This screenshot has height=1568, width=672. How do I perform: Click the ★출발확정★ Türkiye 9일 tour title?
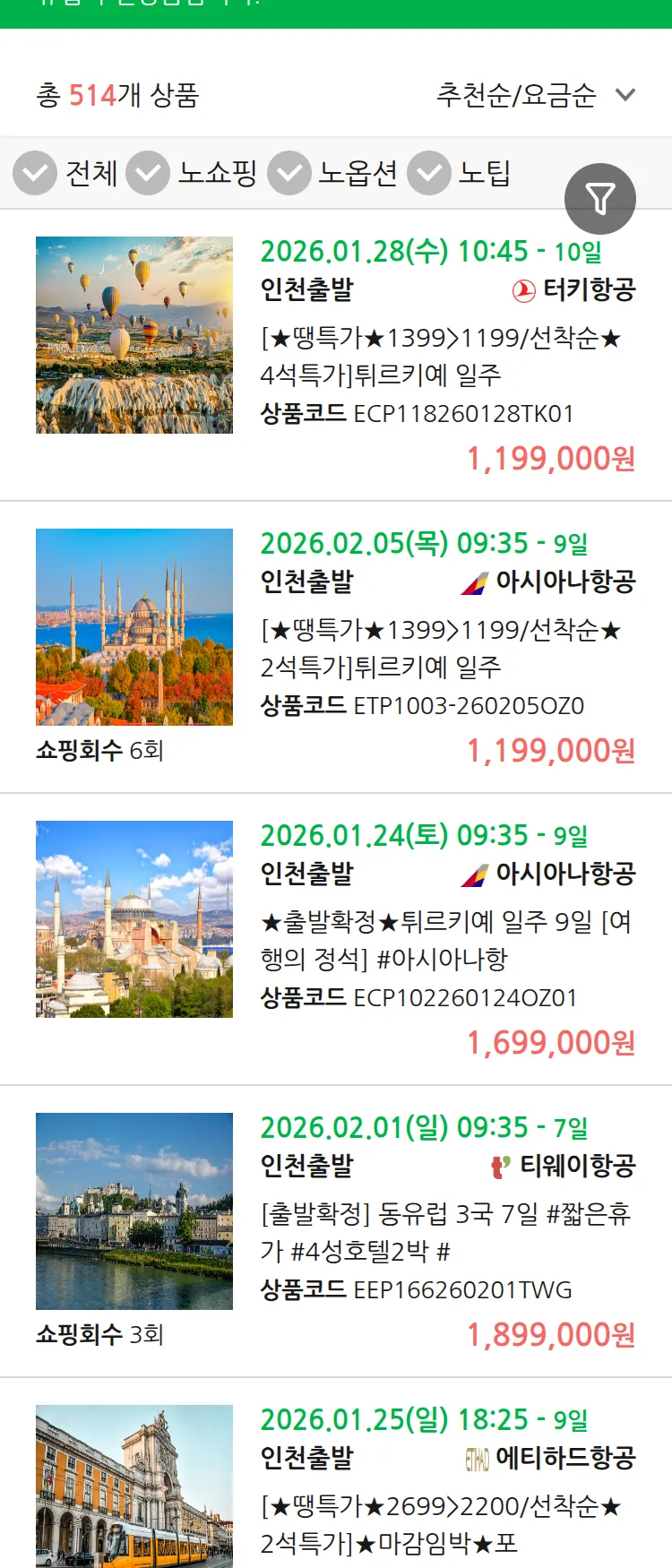coord(439,941)
